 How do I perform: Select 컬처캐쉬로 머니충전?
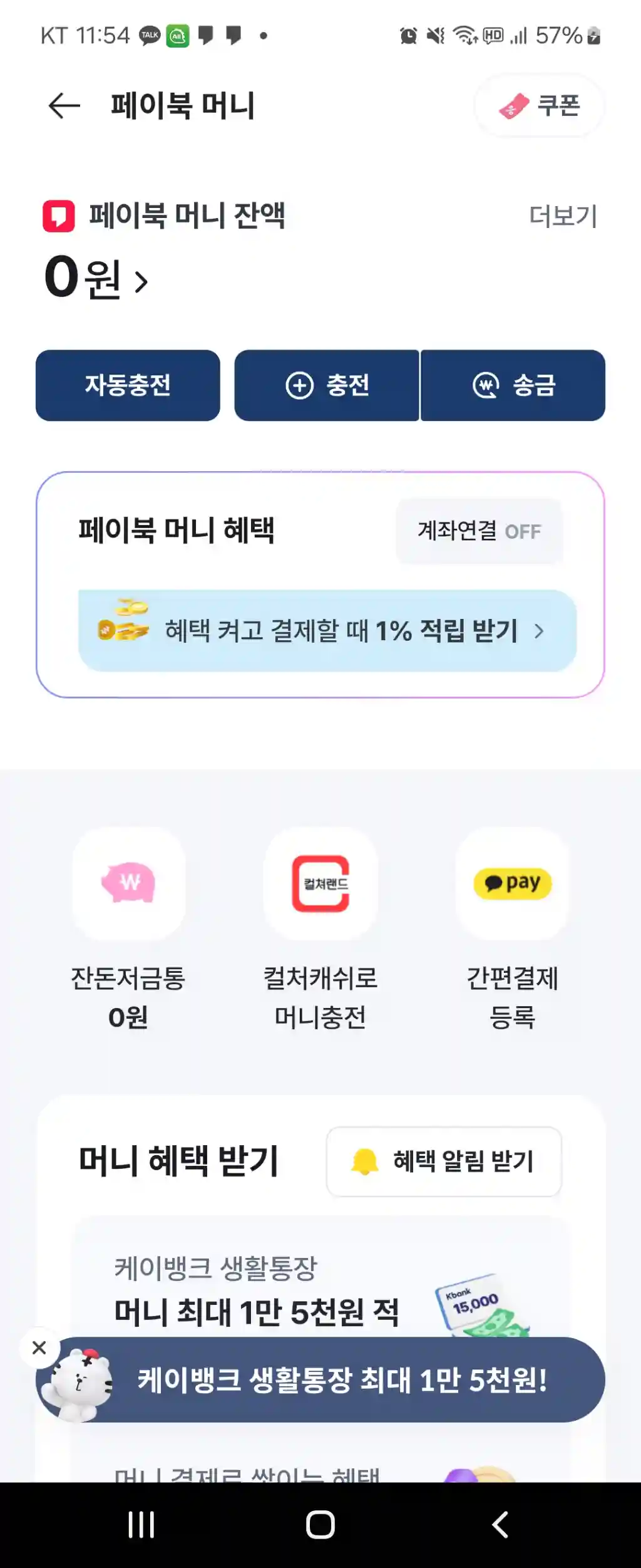(x=320, y=928)
